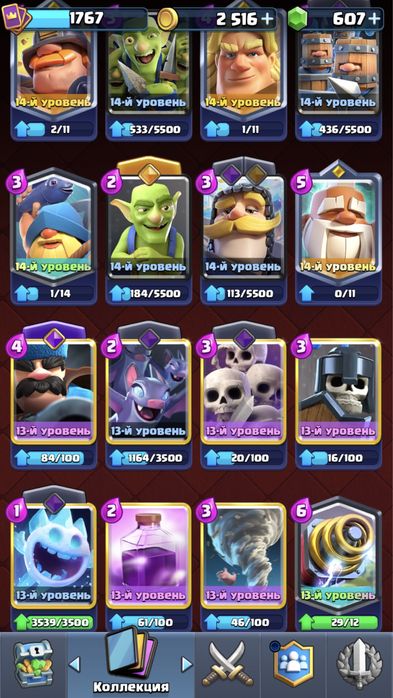
Task: Select the card with progress 113/5500
Action: [244, 231]
